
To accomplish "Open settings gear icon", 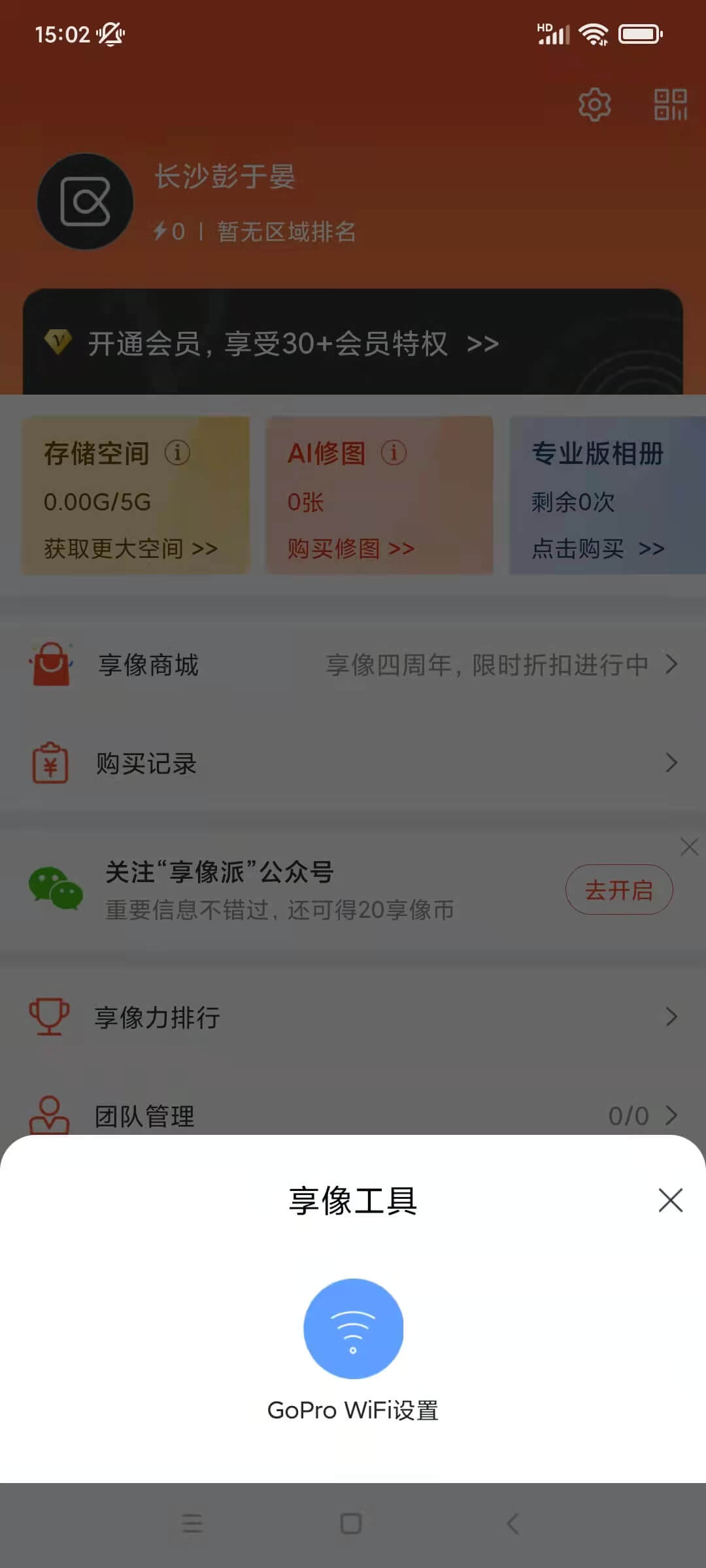I will click(x=594, y=105).
